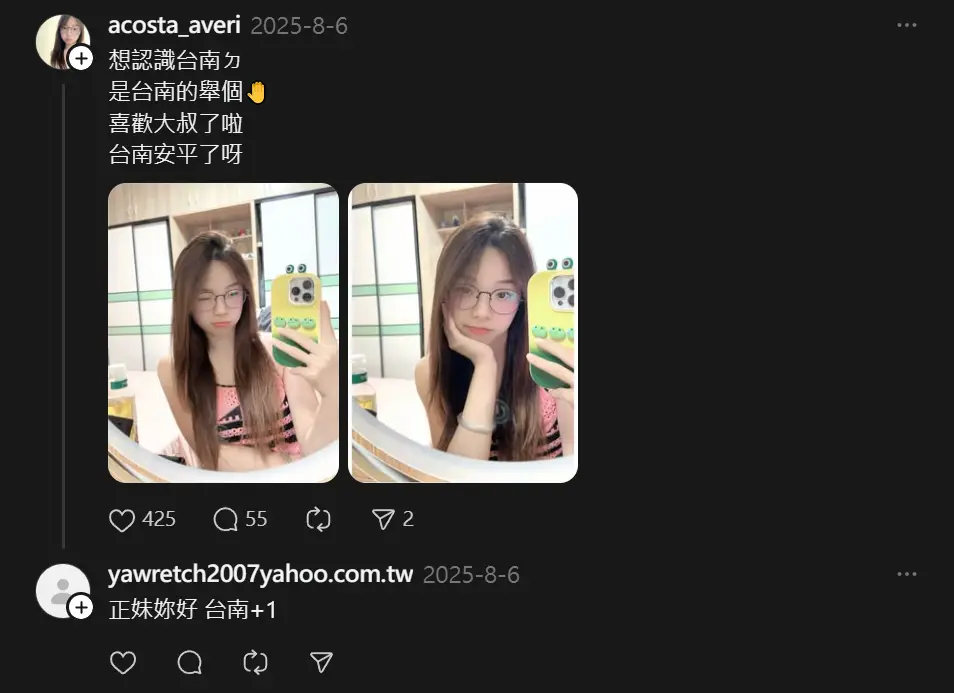
Task: Repost yawretch2007yahoo.com.tw's reply
Action: point(255,662)
